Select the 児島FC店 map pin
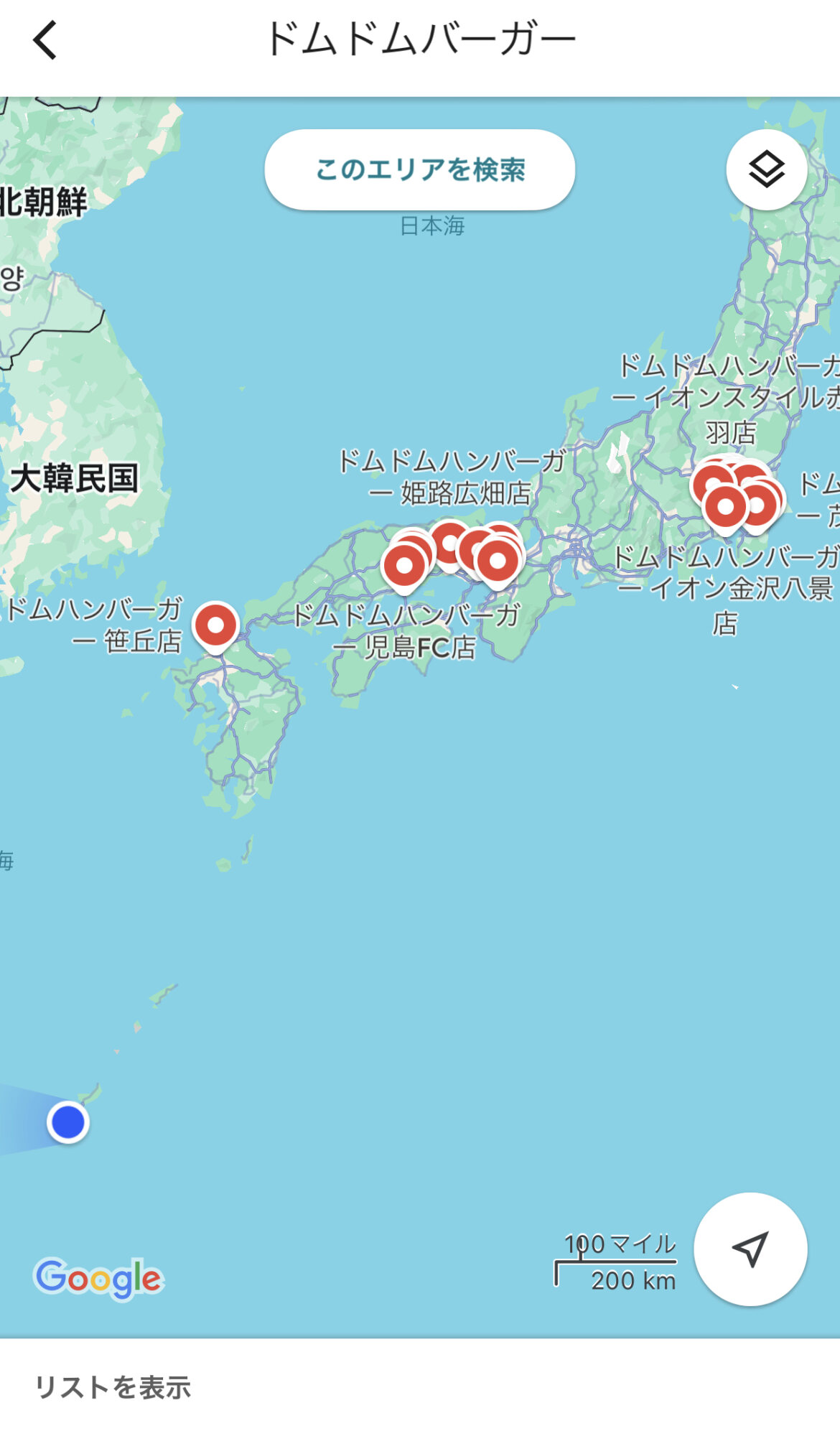This screenshot has height=1436, width=840. coord(404,568)
